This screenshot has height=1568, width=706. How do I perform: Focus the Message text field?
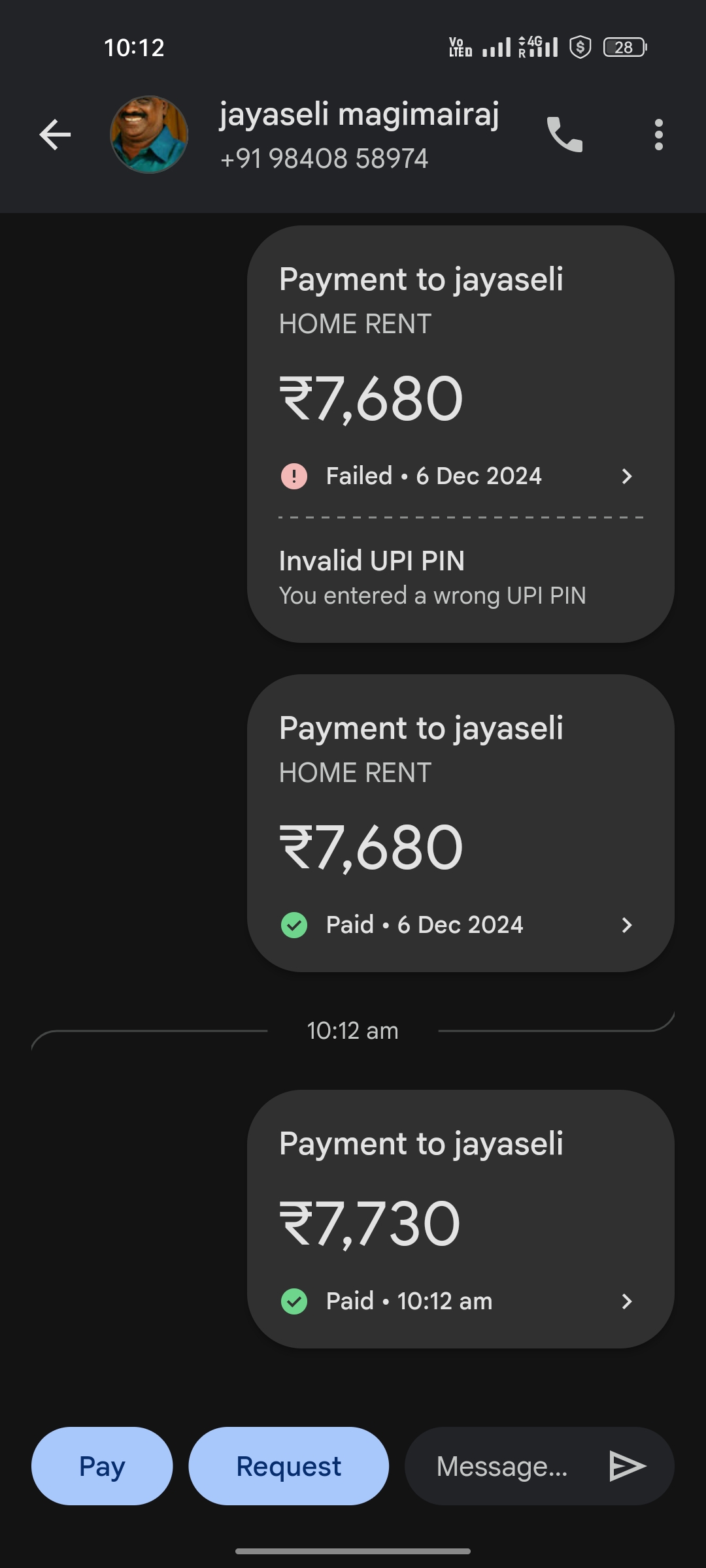coord(502,1466)
